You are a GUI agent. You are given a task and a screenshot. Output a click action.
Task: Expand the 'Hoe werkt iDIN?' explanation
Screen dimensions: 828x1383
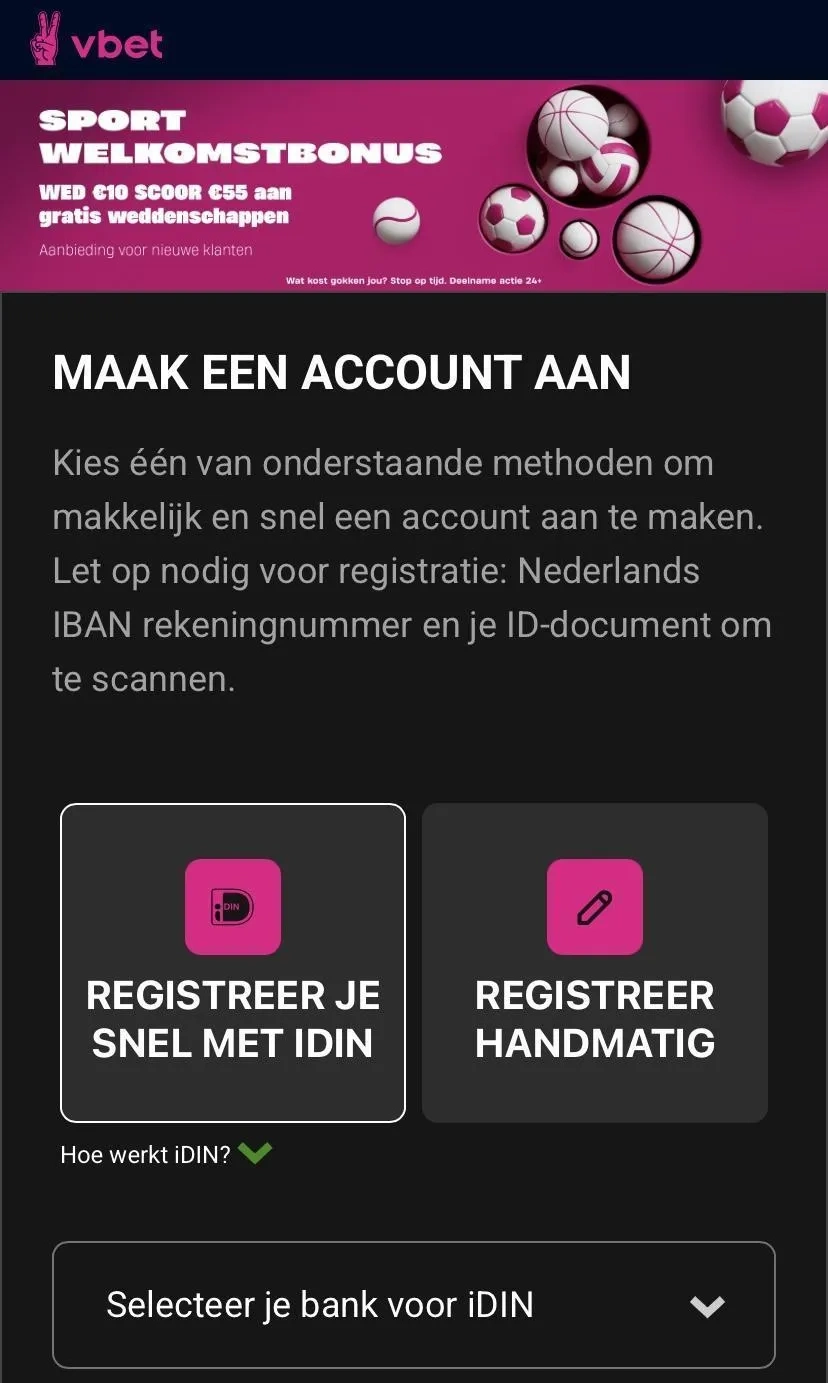click(165, 1154)
